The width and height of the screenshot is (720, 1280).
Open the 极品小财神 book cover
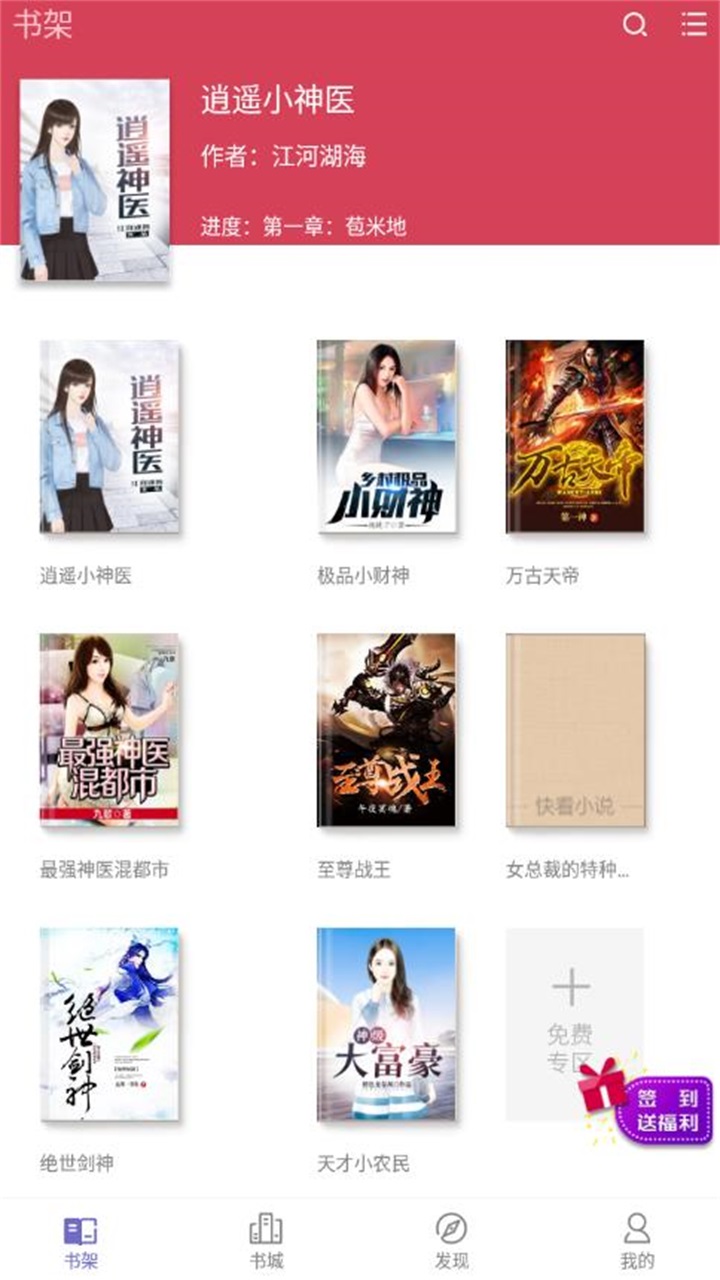(x=387, y=438)
